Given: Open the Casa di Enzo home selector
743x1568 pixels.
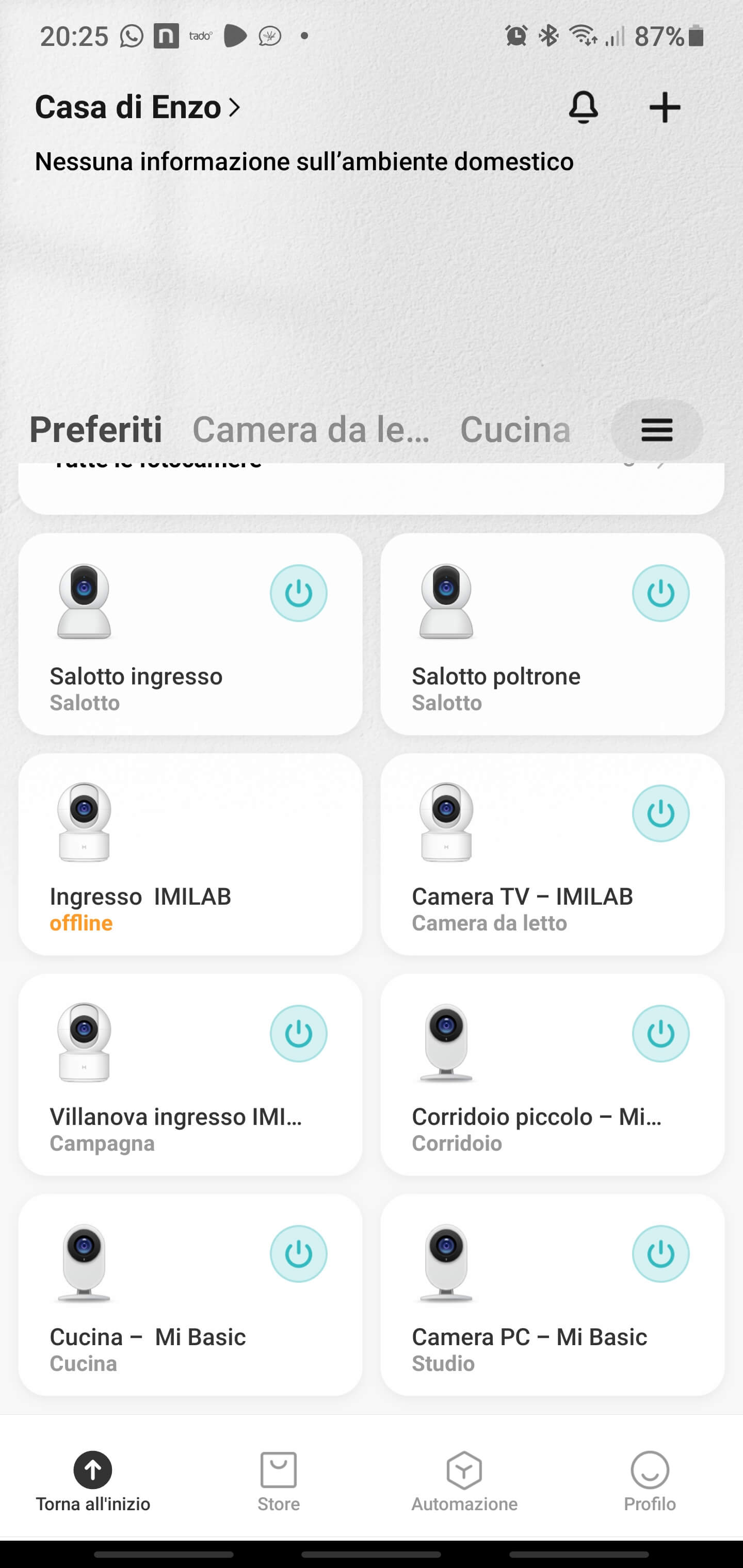Looking at the screenshot, I should tap(138, 108).
